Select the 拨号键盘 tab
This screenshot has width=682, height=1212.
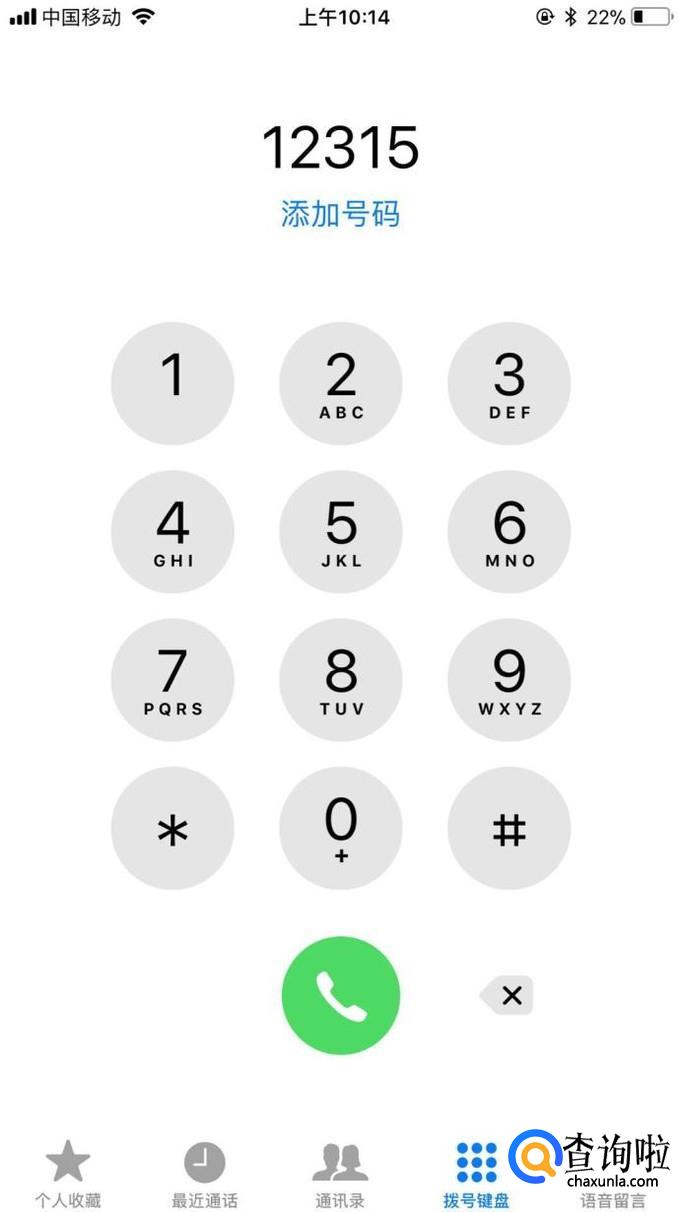tap(476, 1174)
